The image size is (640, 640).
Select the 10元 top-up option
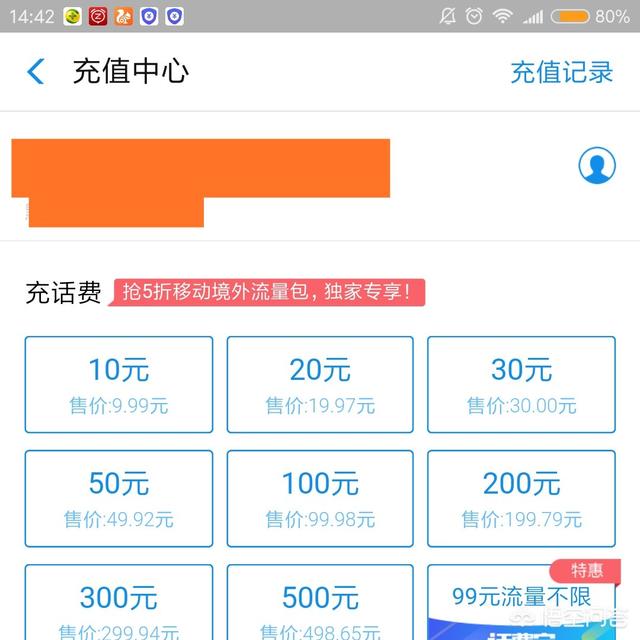pyautogui.click(x=119, y=384)
